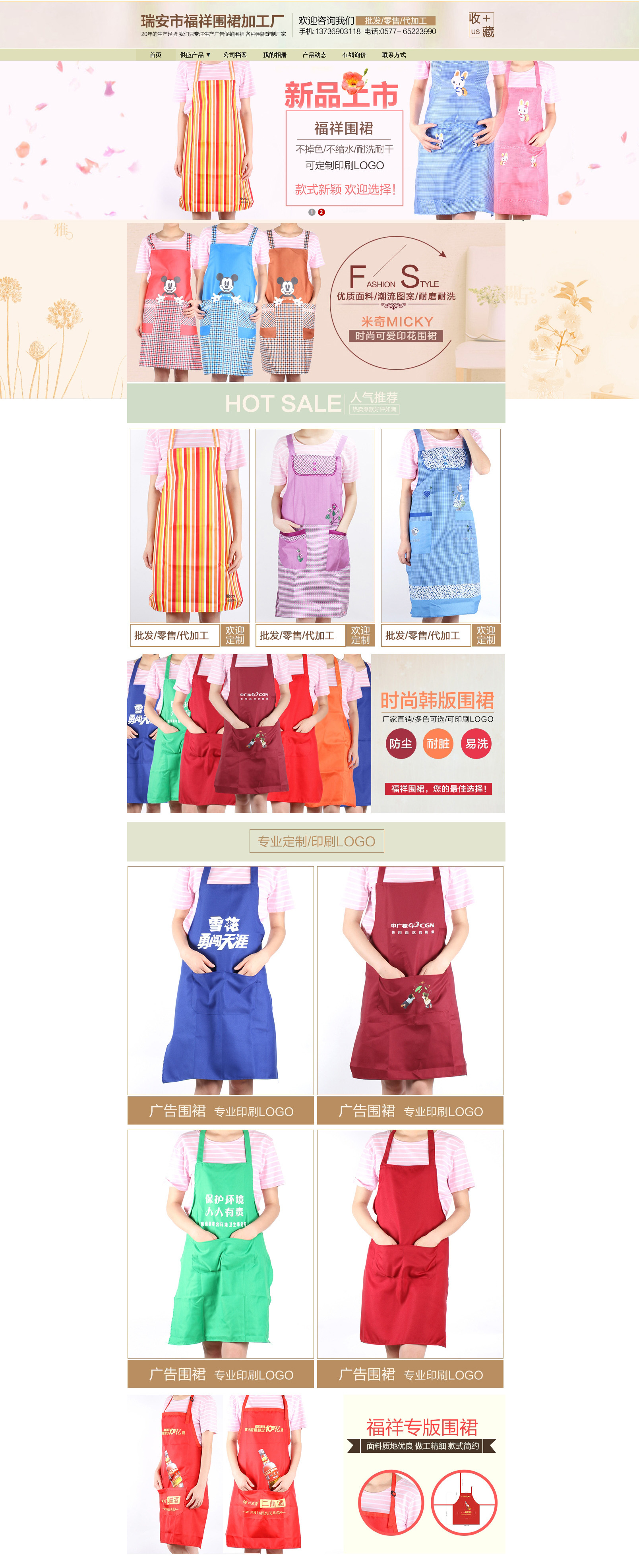This screenshot has width=639, height=1568.
Task: Open the 联系方式 page
Action: tap(394, 55)
